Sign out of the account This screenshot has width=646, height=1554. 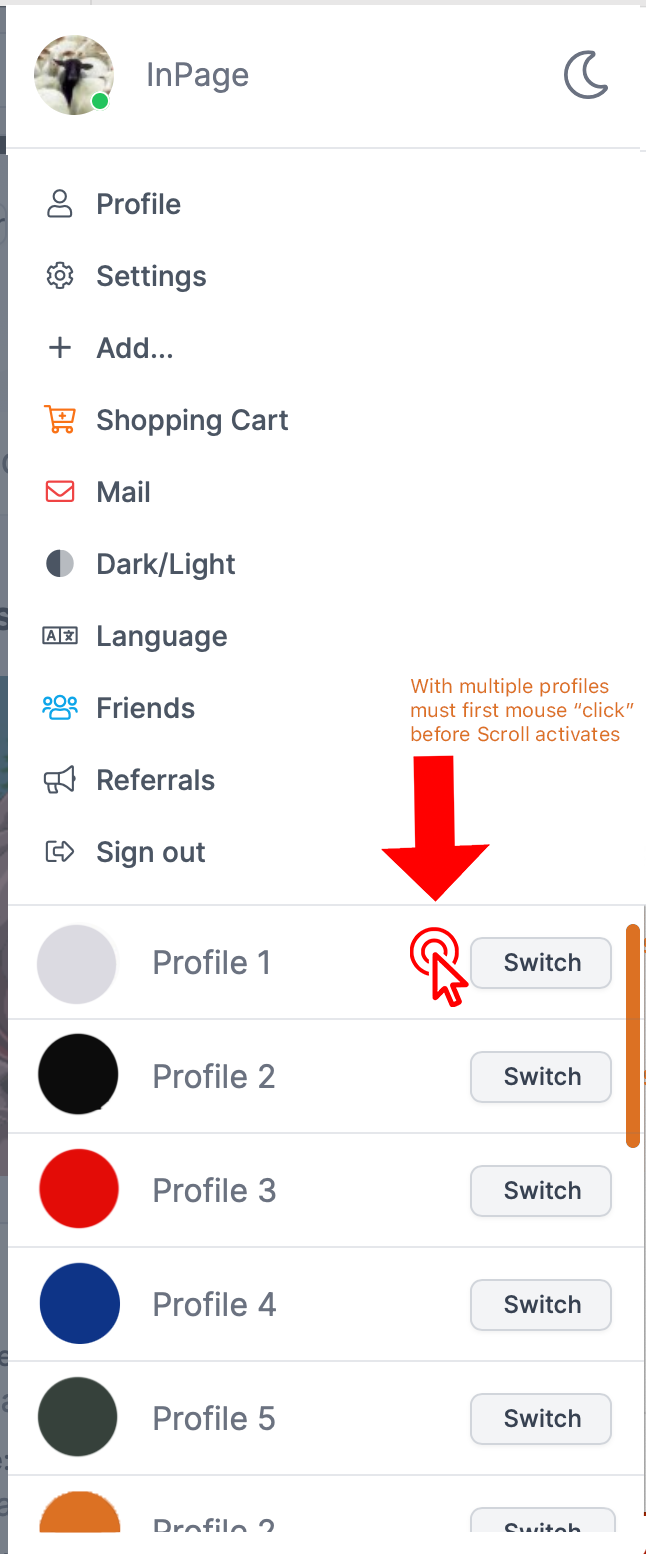coord(150,852)
